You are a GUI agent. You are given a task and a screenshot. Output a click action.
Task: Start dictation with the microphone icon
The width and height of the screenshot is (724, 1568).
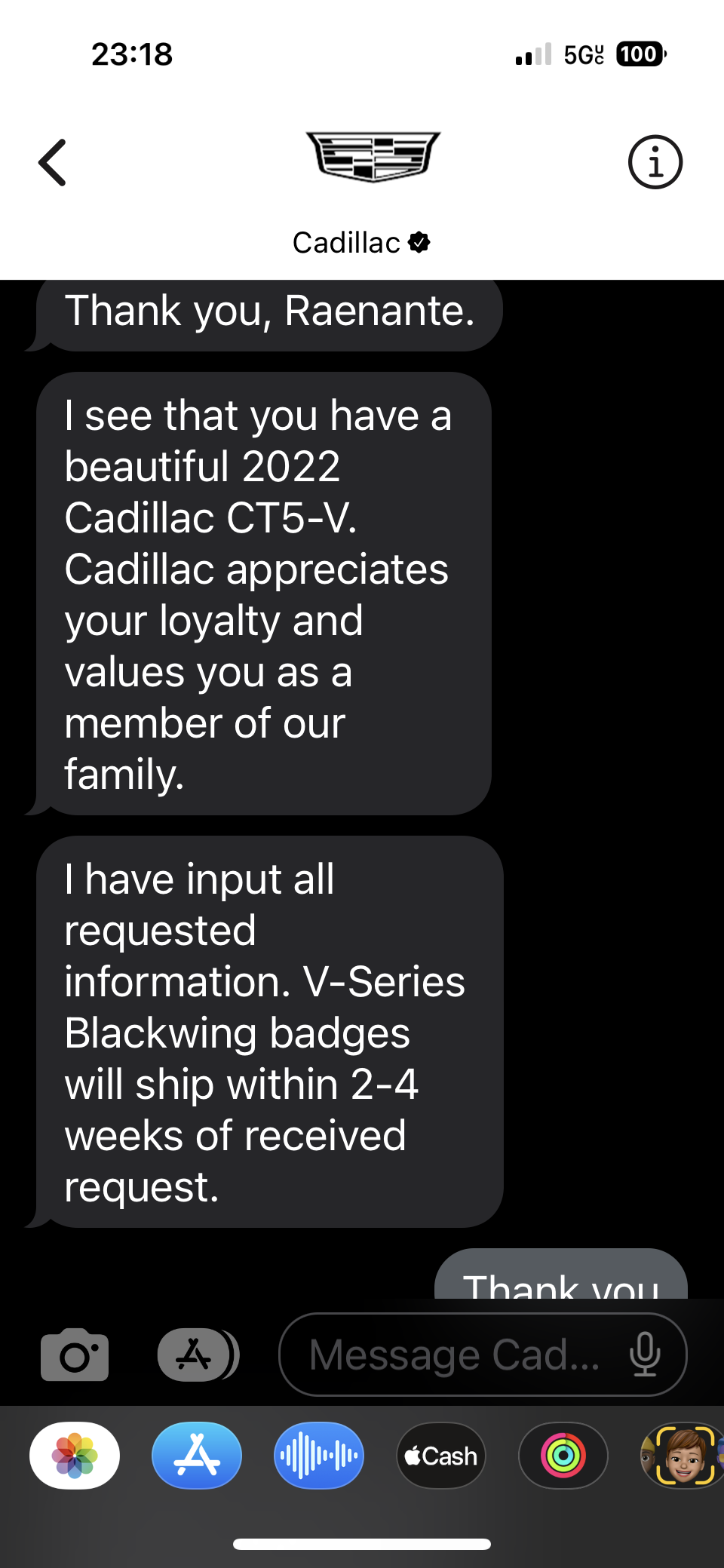pyautogui.click(x=645, y=1355)
